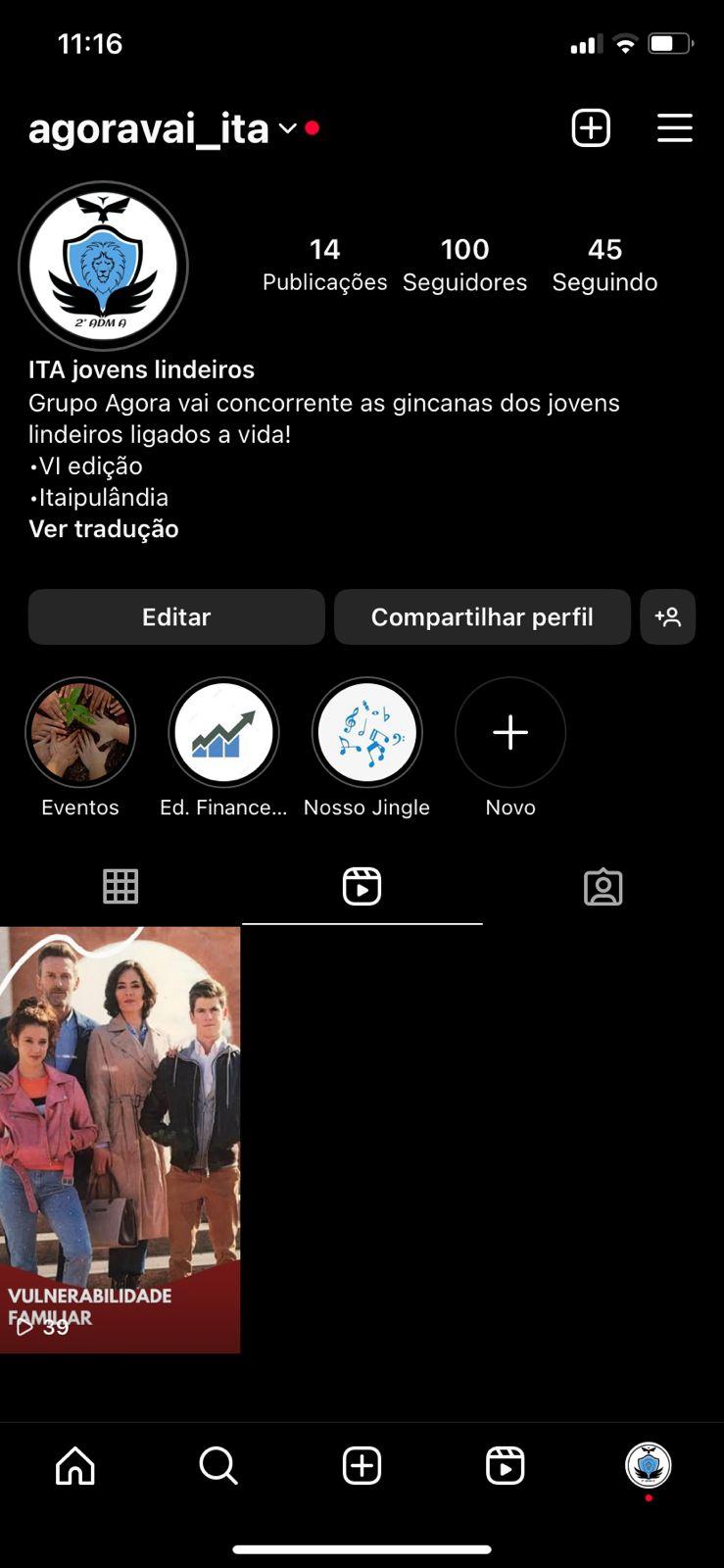724x1568 pixels.
Task: View the Nosso Jingle highlight
Action: click(x=367, y=733)
